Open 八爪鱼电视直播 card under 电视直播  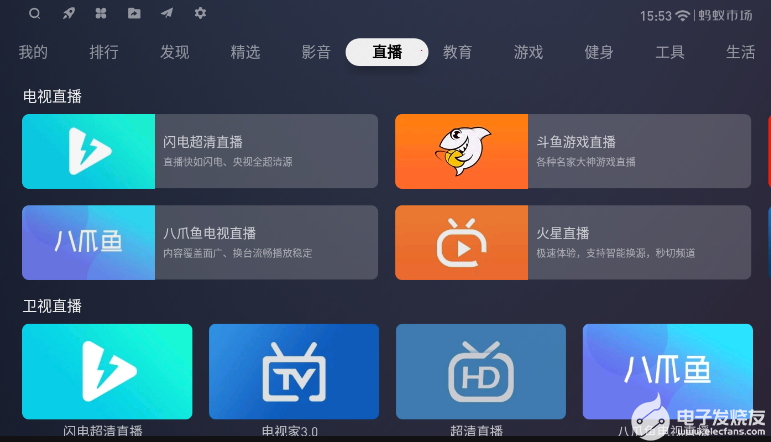200,242
